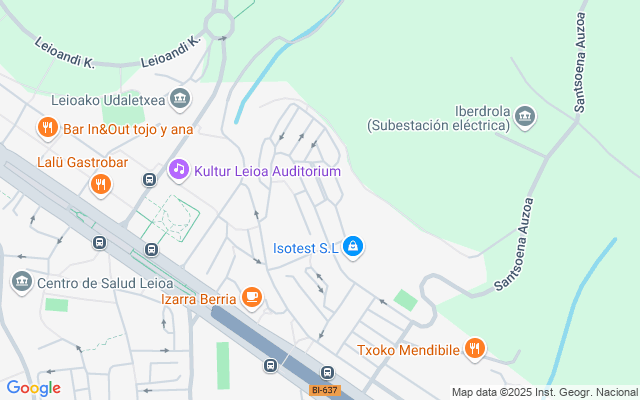Viewport: 640px width, 400px height.
Task: Select the Txoko Mendibile restaurant pin
Action: [x=475, y=349]
